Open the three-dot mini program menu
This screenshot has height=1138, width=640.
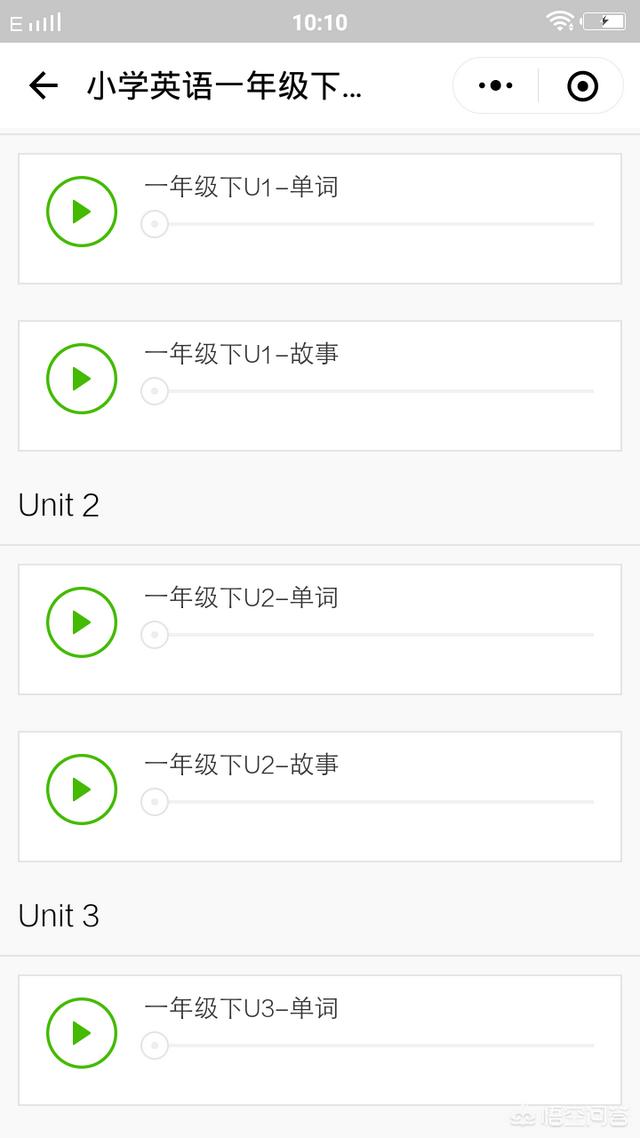(496, 86)
